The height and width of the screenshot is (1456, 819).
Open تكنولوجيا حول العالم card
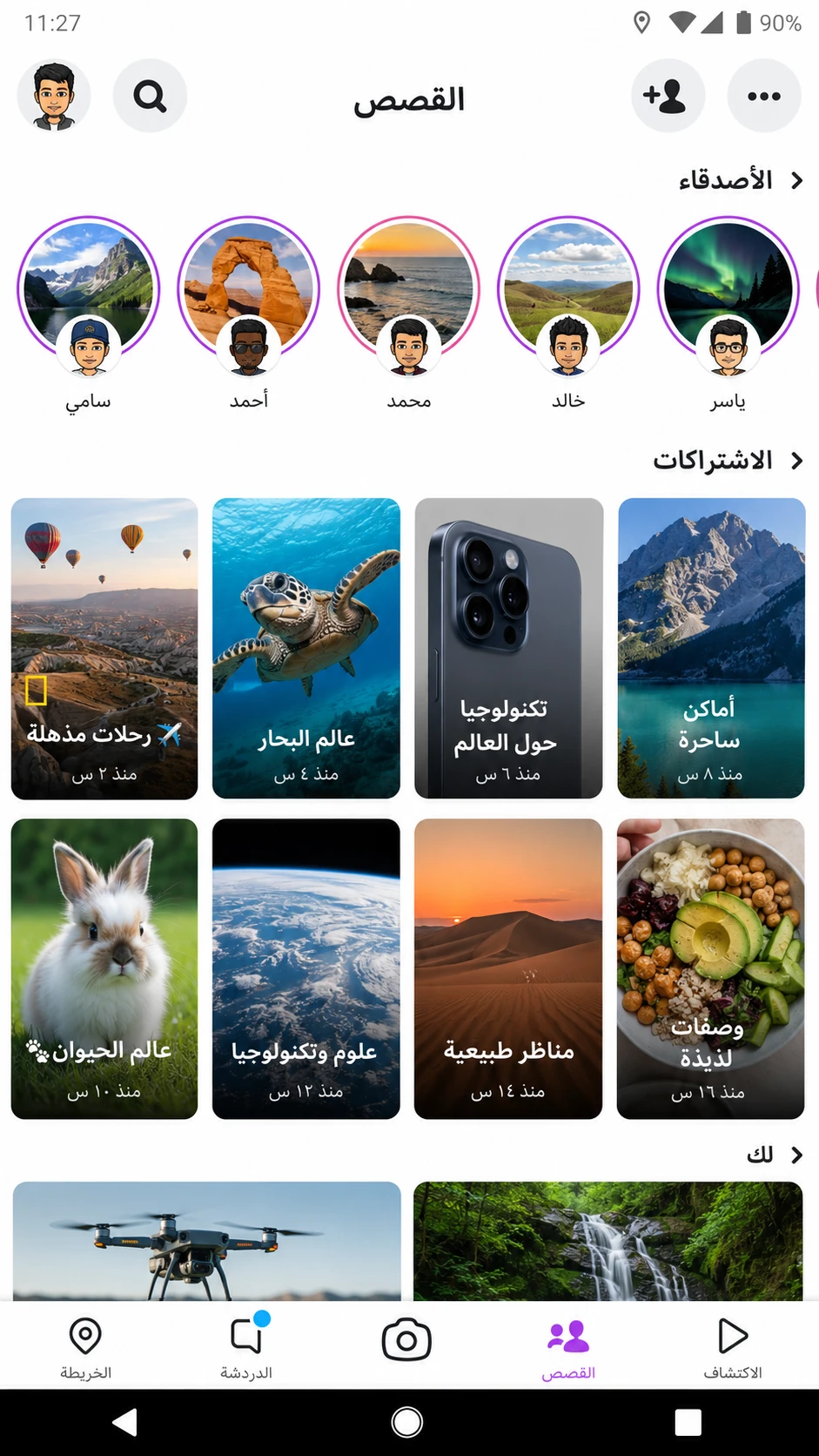pyautogui.click(x=508, y=649)
